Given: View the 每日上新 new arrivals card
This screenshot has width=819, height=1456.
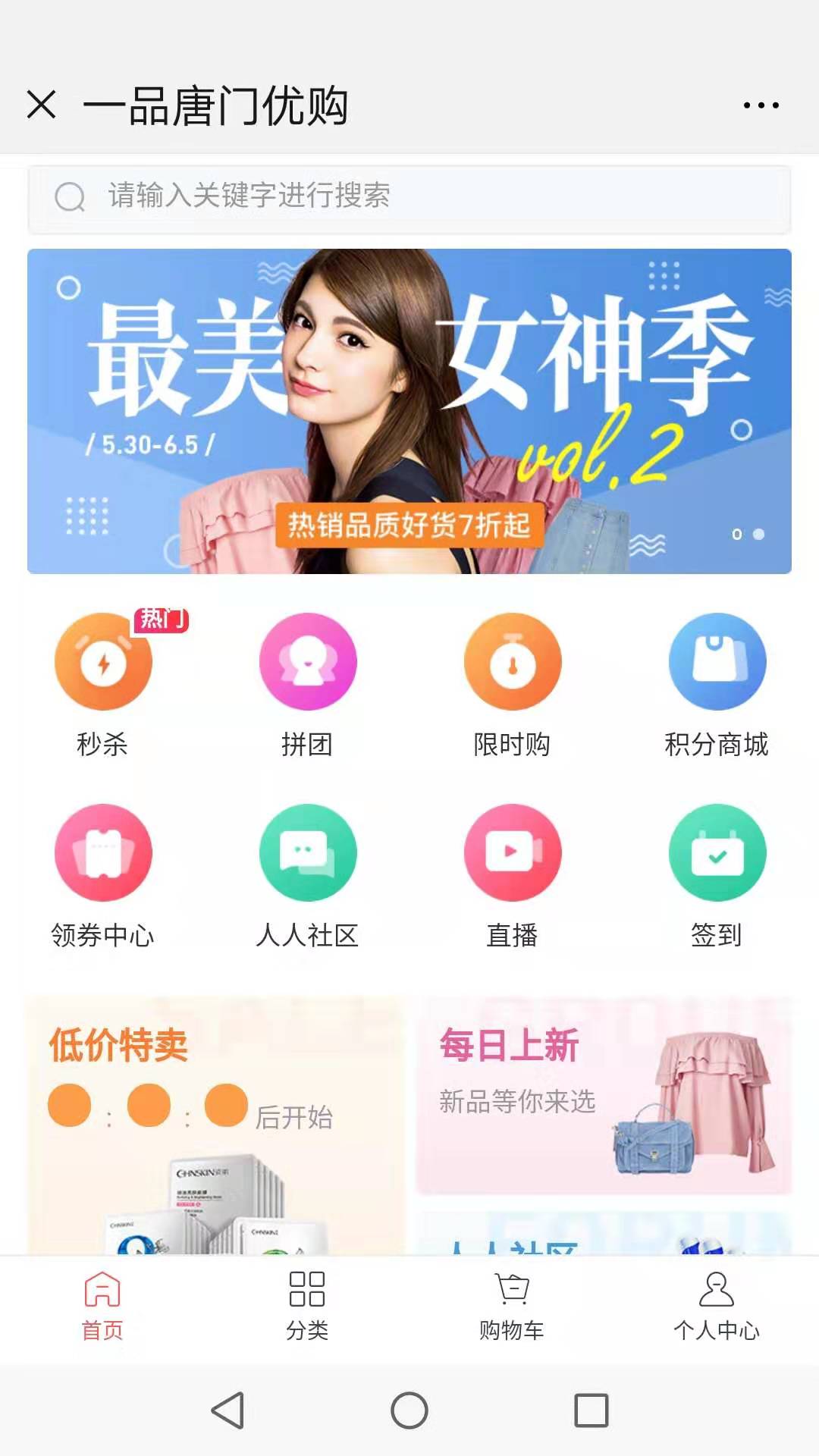Looking at the screenshot, I should tap(604, 1096).
